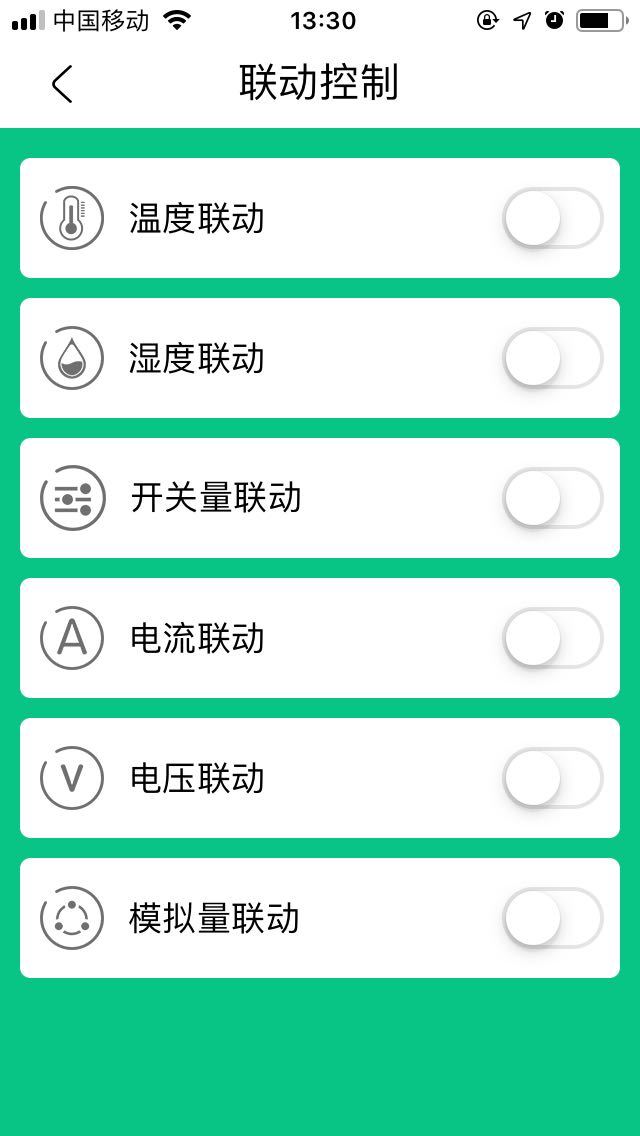Screen dimensions: 640x1136
Task: Enable 模拟量联动 switch
Action: tap(552, 917)
